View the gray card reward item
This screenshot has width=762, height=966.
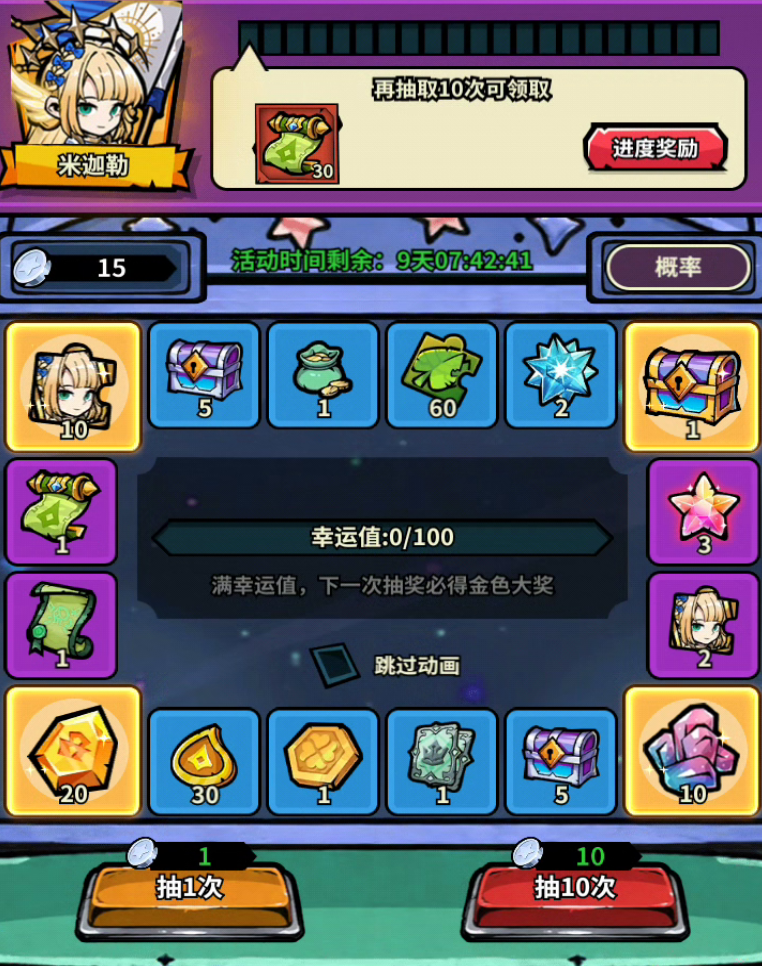click(442, 763)
